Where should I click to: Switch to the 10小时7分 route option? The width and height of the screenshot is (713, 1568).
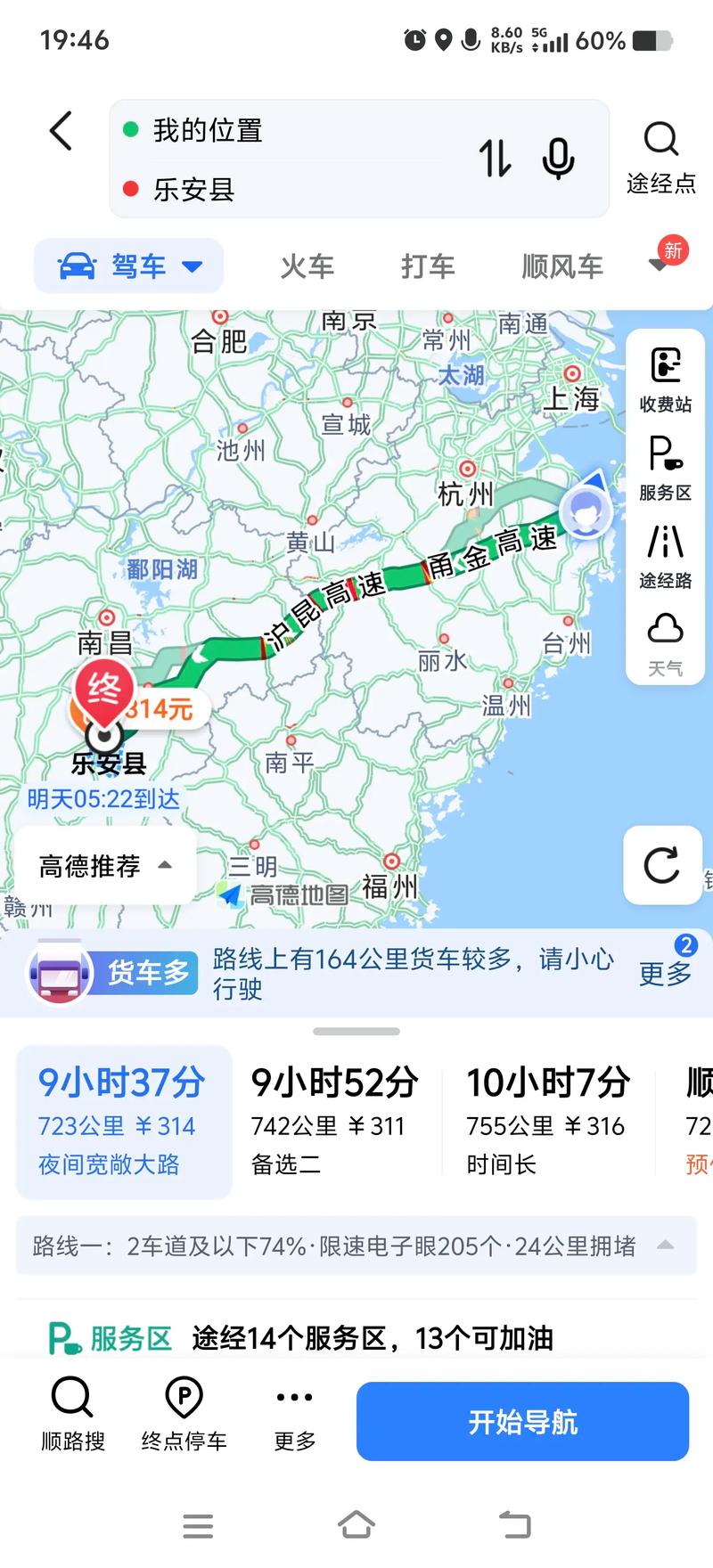[x=545, y=1118]
